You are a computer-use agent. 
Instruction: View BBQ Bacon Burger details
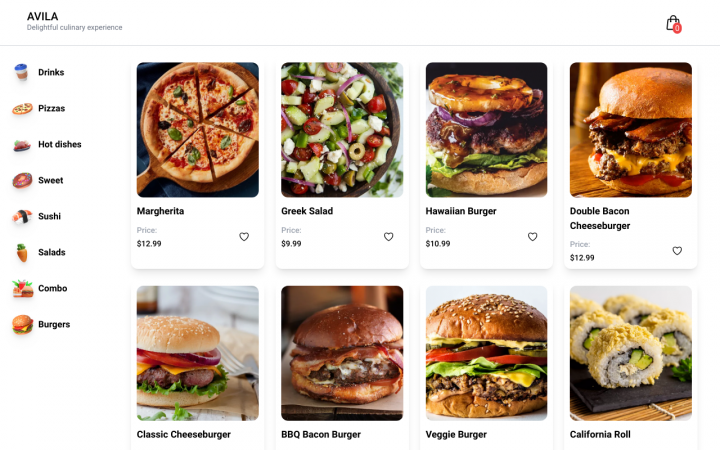tap(341, 353)
